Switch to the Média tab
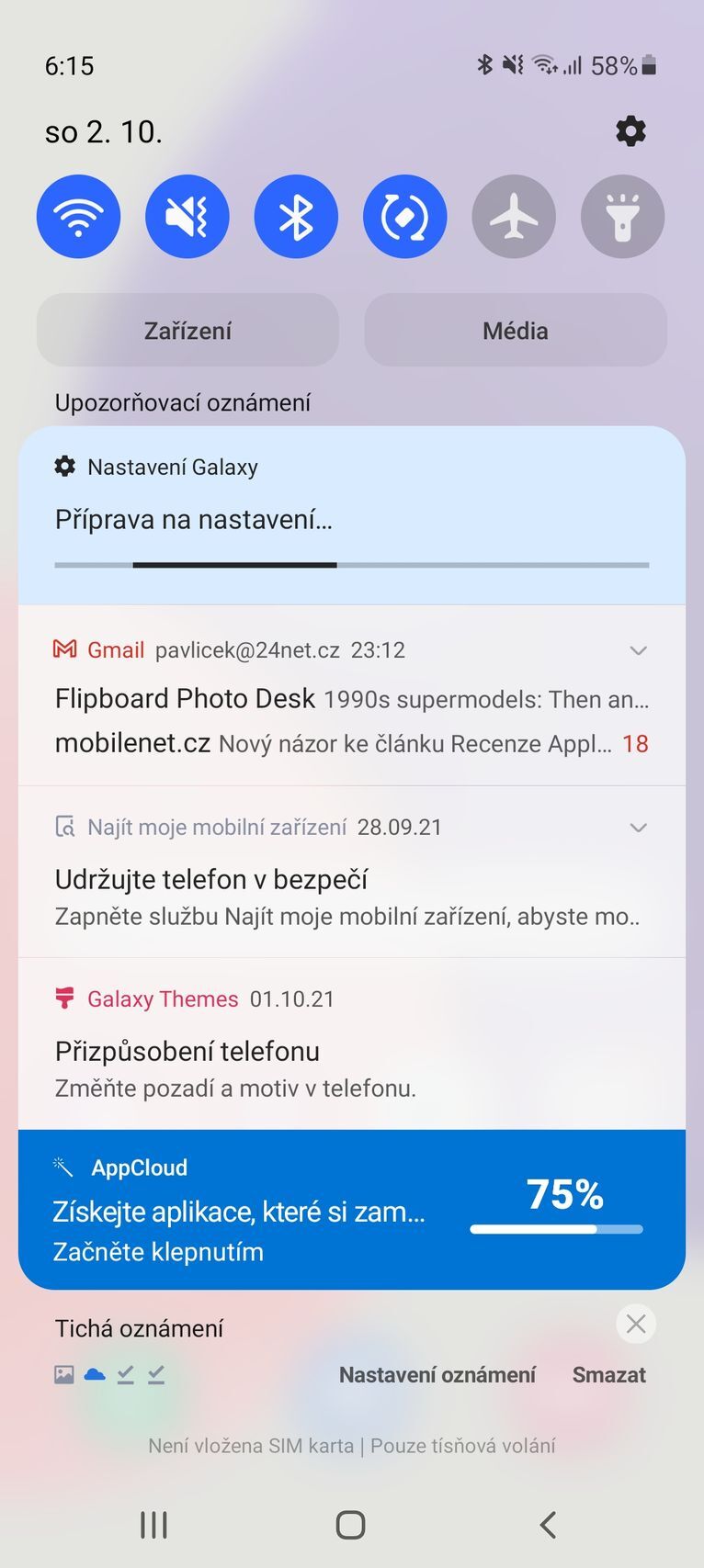 (515, 330)
